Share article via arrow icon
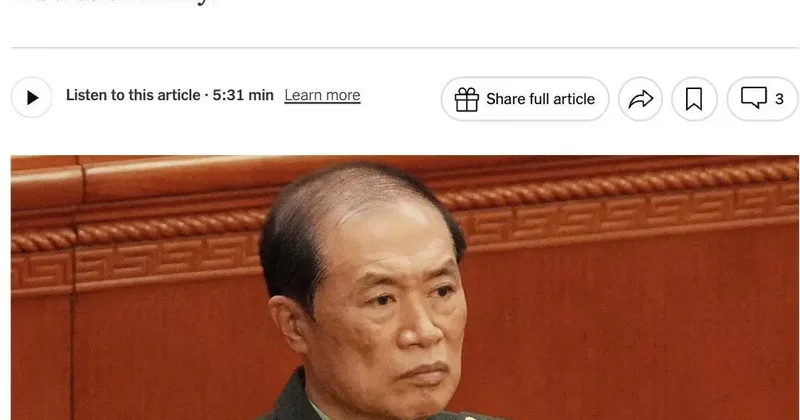The width and height of the screenshot is (800, 420). (641, 99)
